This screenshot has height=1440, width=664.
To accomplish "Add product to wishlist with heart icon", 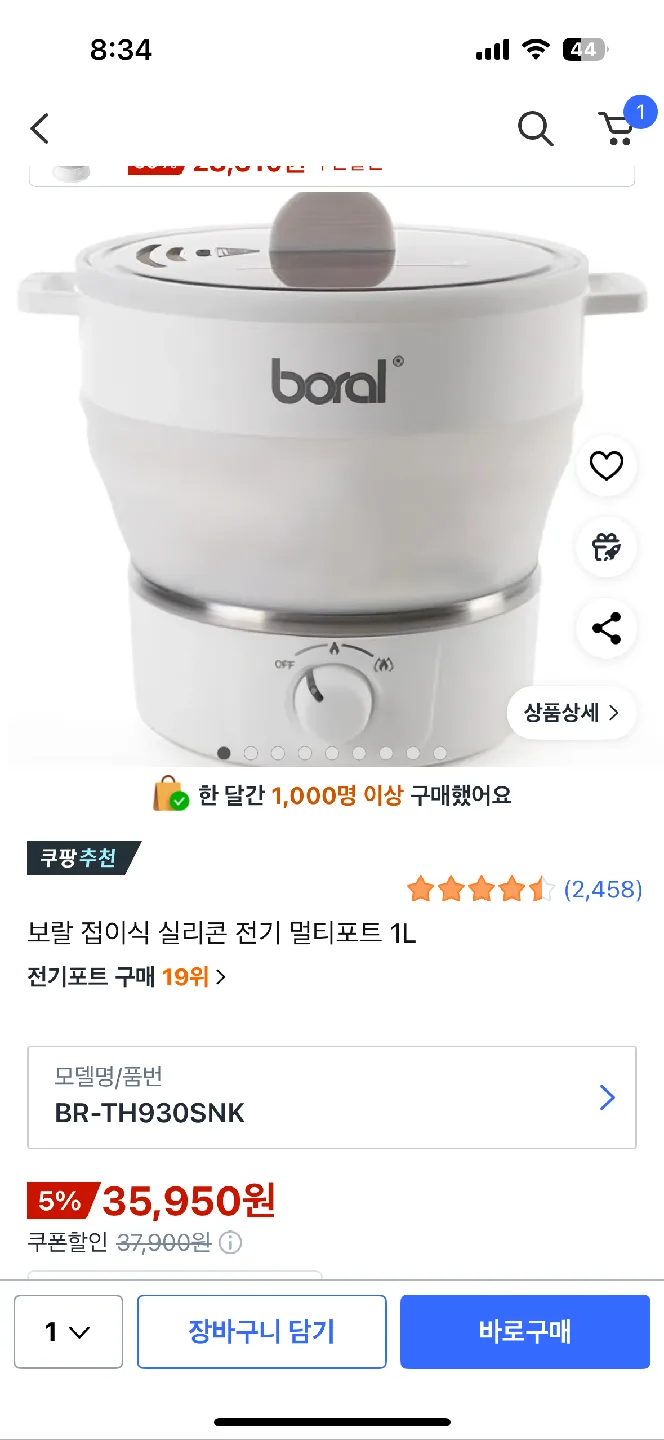I will click(x=606, y=466).
